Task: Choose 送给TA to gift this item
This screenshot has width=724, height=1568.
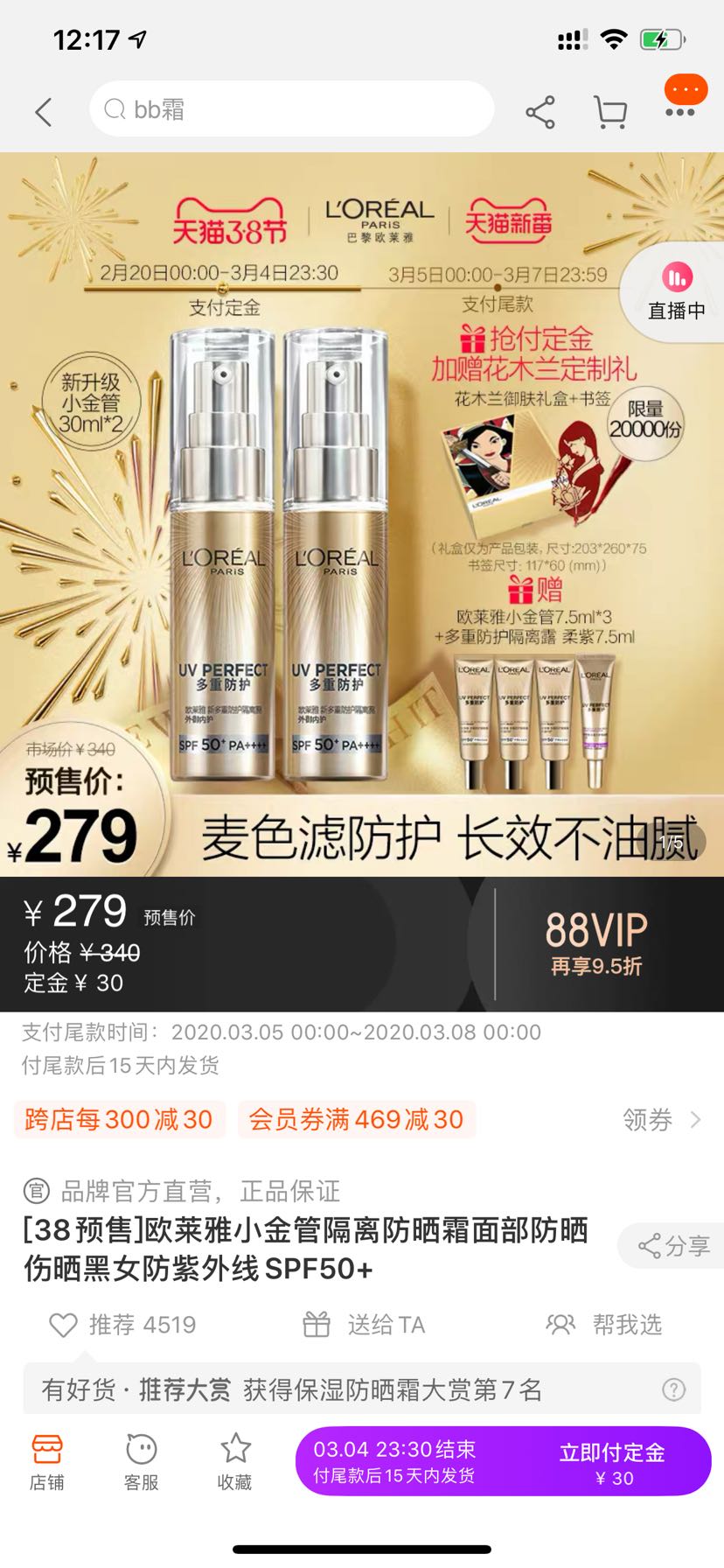Action: tap(364, 1325)
